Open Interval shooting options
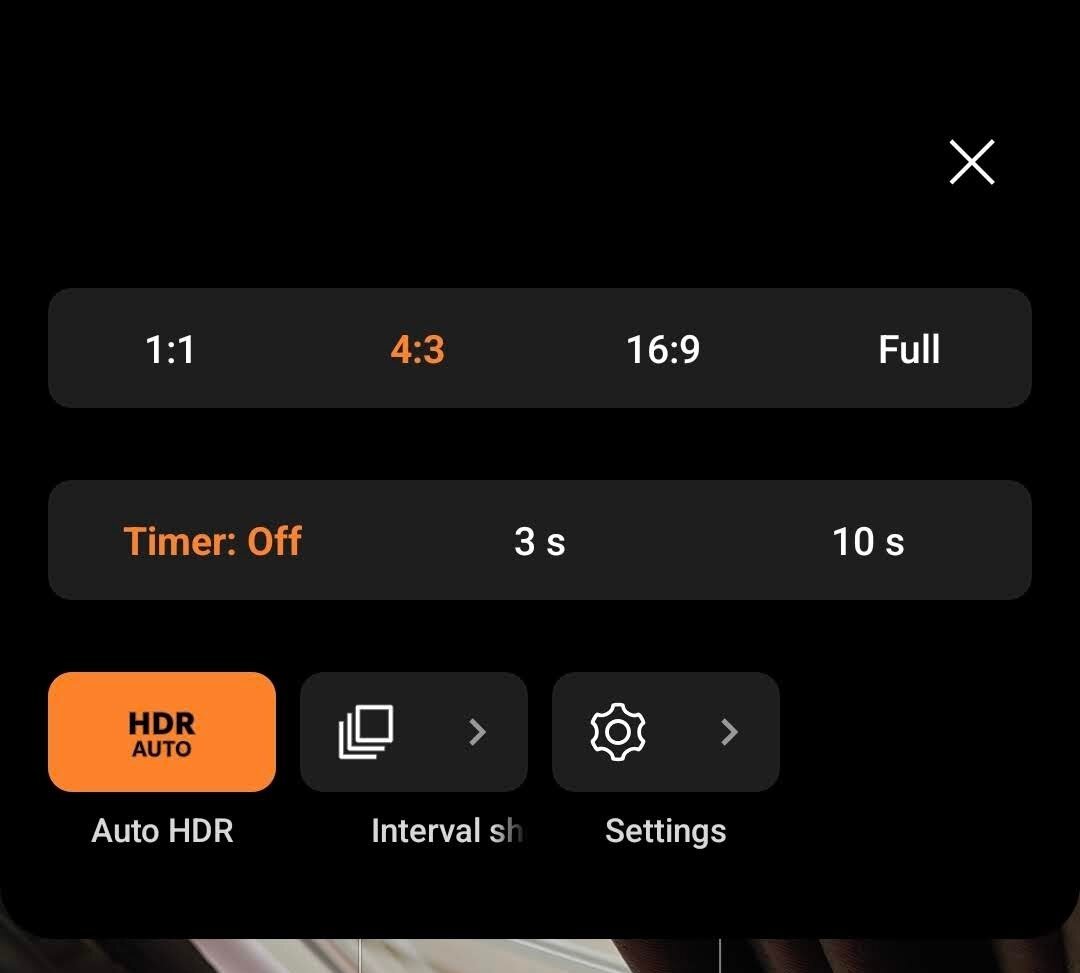The width and height of the screenshot is (1080, 973). coord(413,732)
